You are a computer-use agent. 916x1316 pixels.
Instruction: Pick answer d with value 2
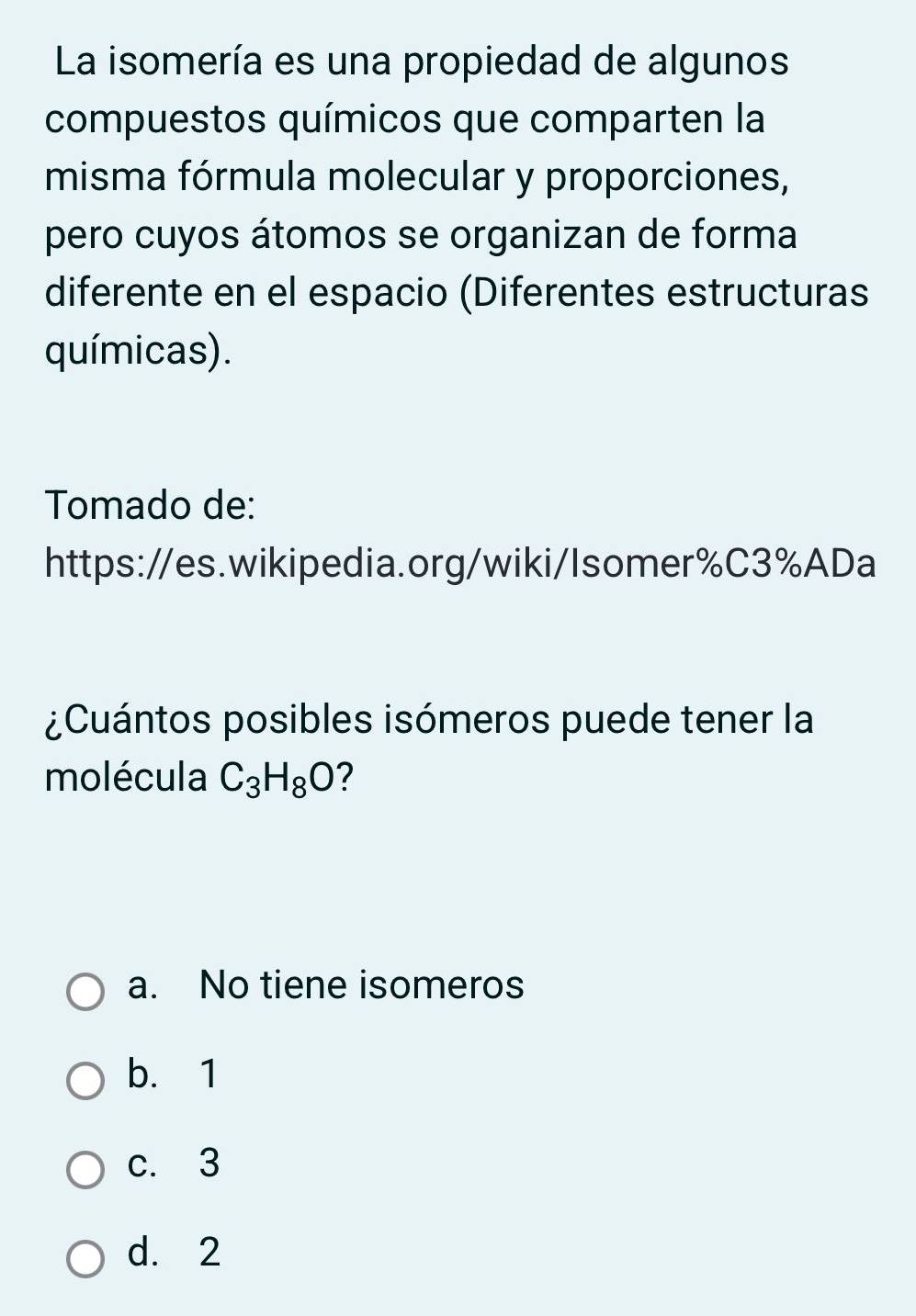86,1257
